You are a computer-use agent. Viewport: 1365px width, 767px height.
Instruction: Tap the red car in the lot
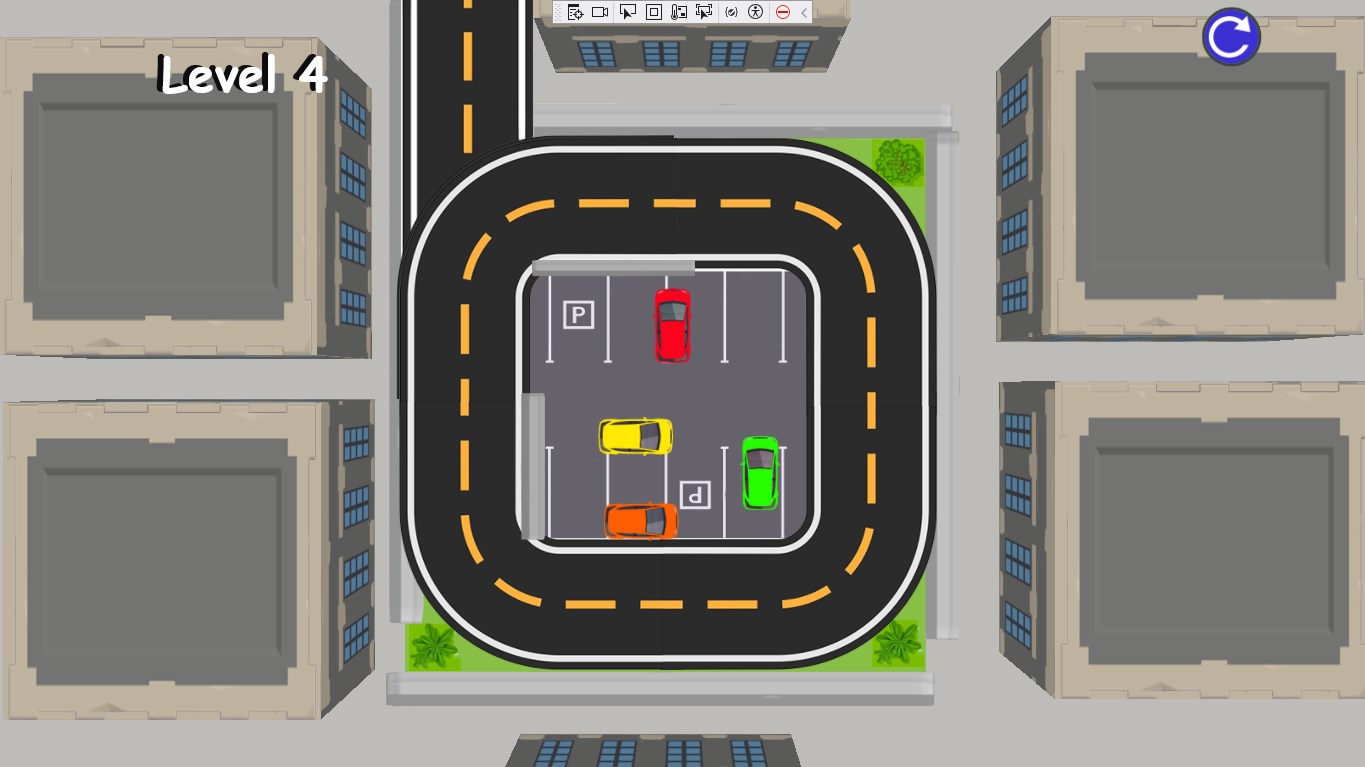point(672,325)
